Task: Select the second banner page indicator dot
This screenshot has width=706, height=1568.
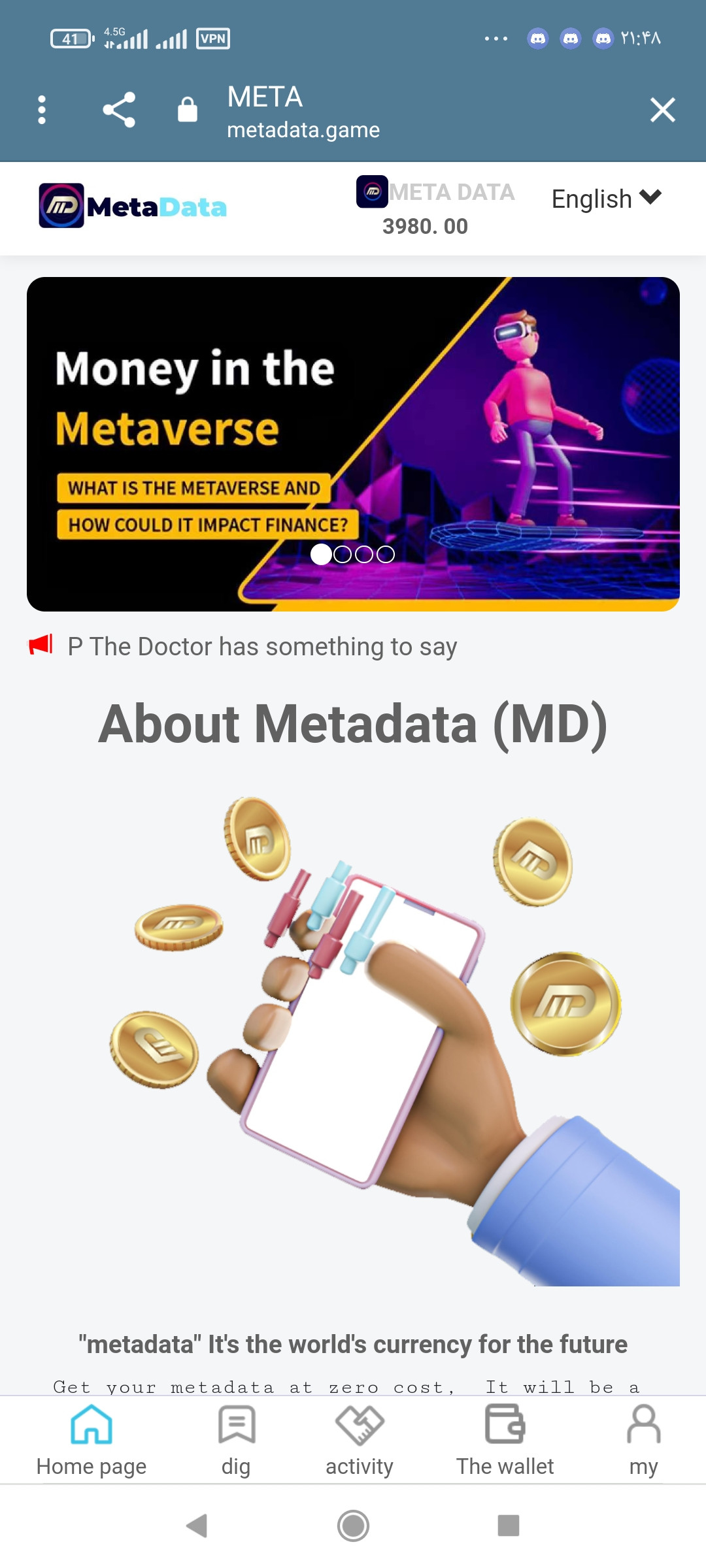Action: click(343, 554)
